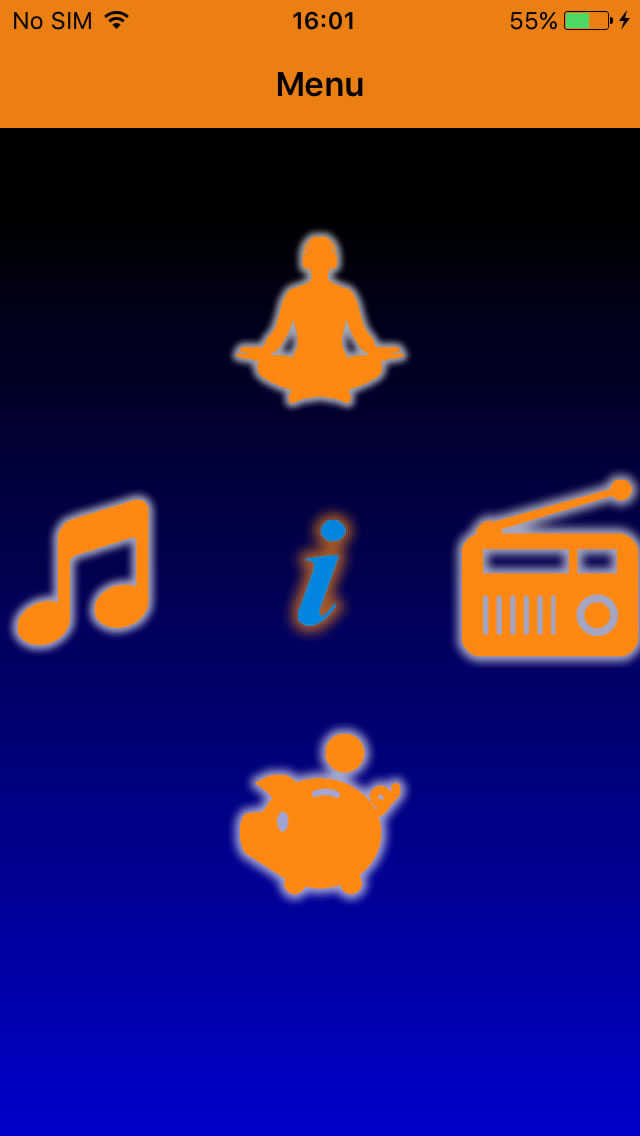Open the blue info icon
This screenshot has height=1136, width=640.
coord(321,572)
